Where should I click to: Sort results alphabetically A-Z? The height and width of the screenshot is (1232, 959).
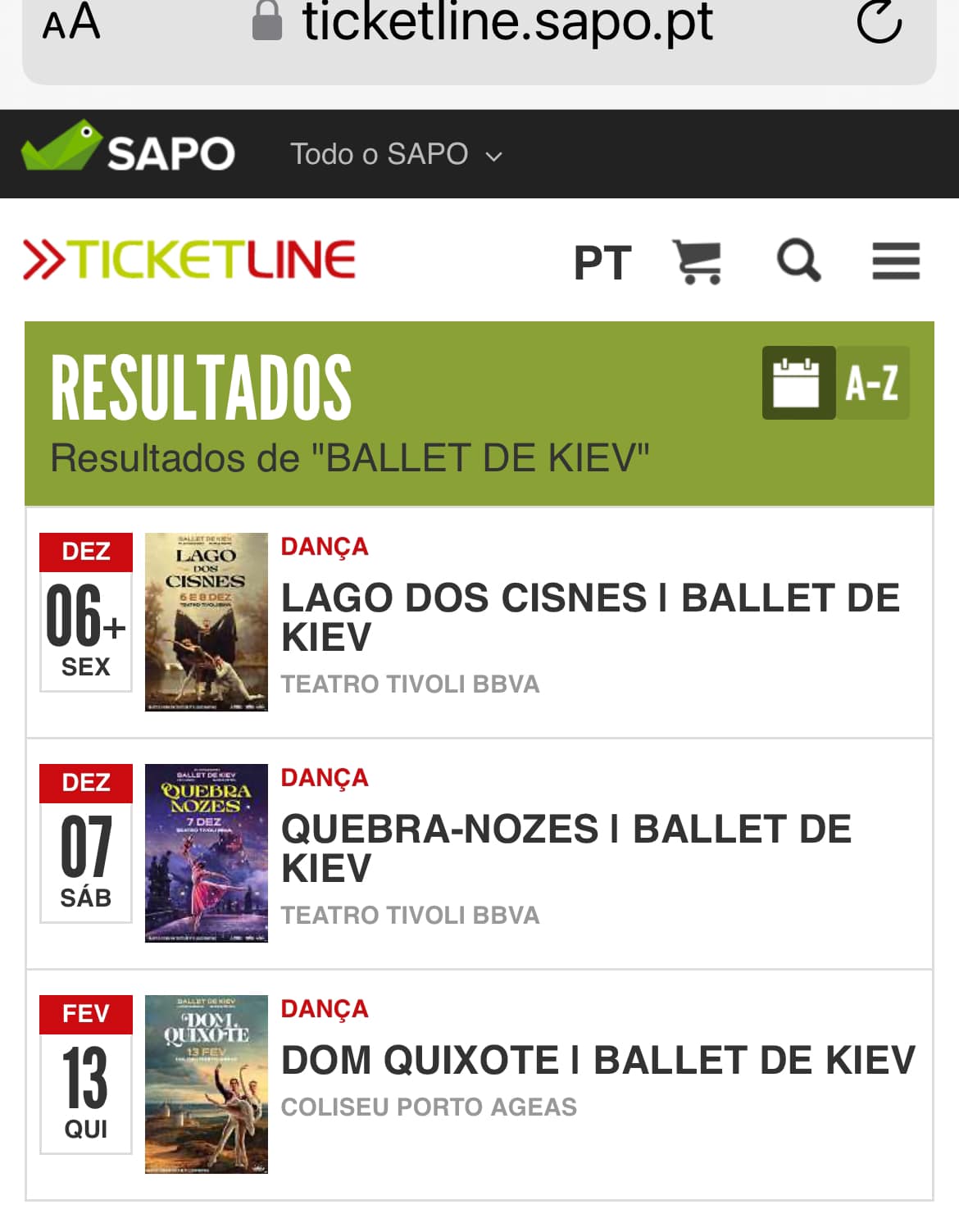(x=872, y=383)
